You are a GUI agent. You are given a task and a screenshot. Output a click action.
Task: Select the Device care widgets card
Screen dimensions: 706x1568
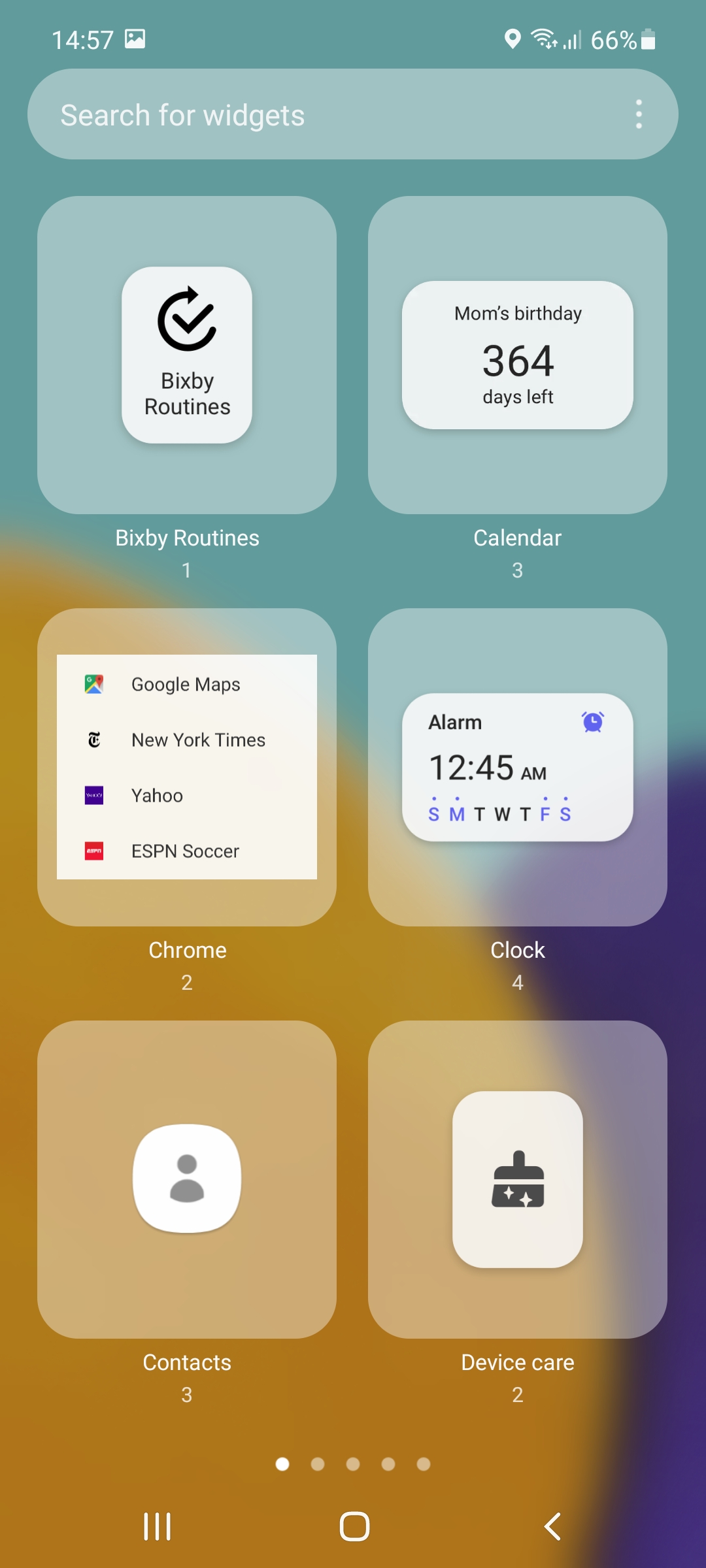click(518, 1179)
